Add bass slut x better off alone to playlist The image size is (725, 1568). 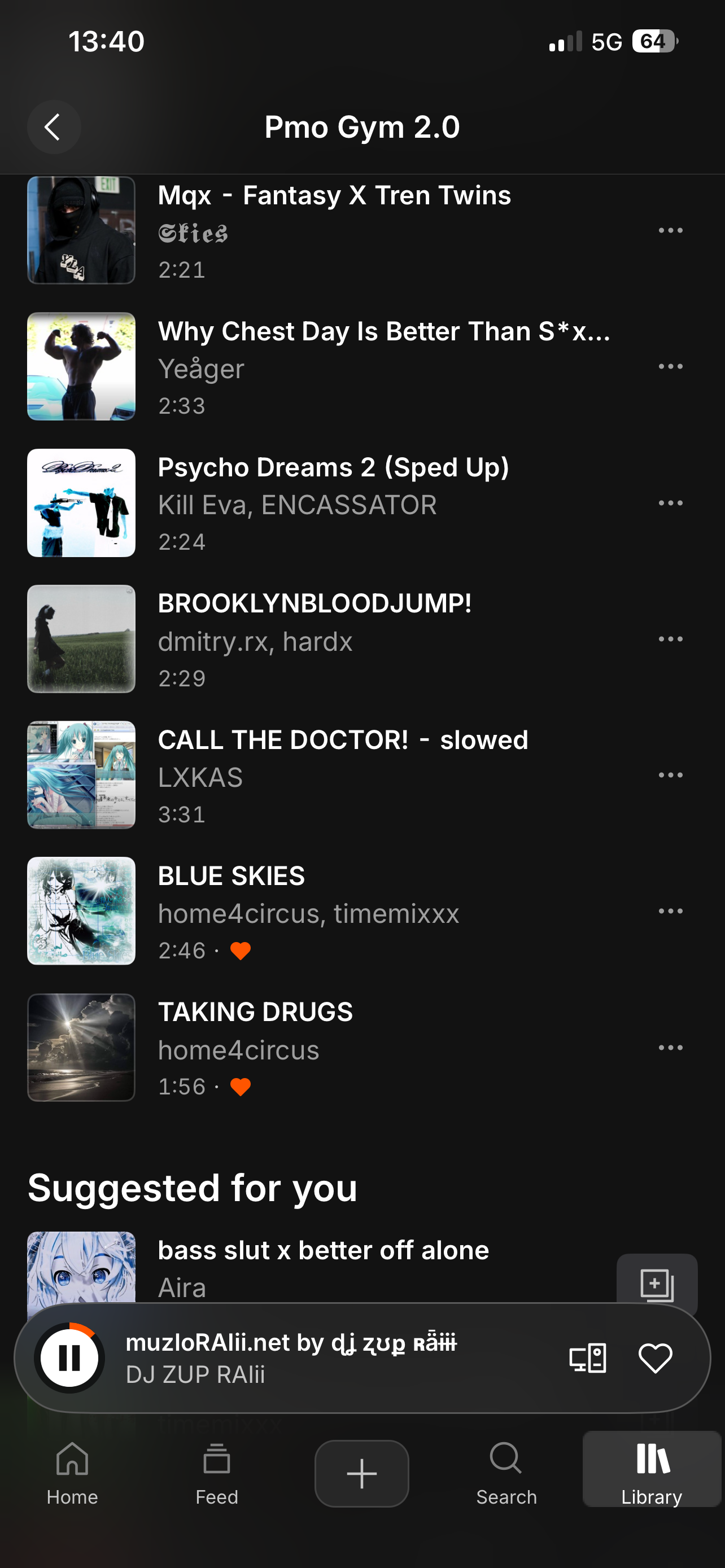coord(657,1284)
